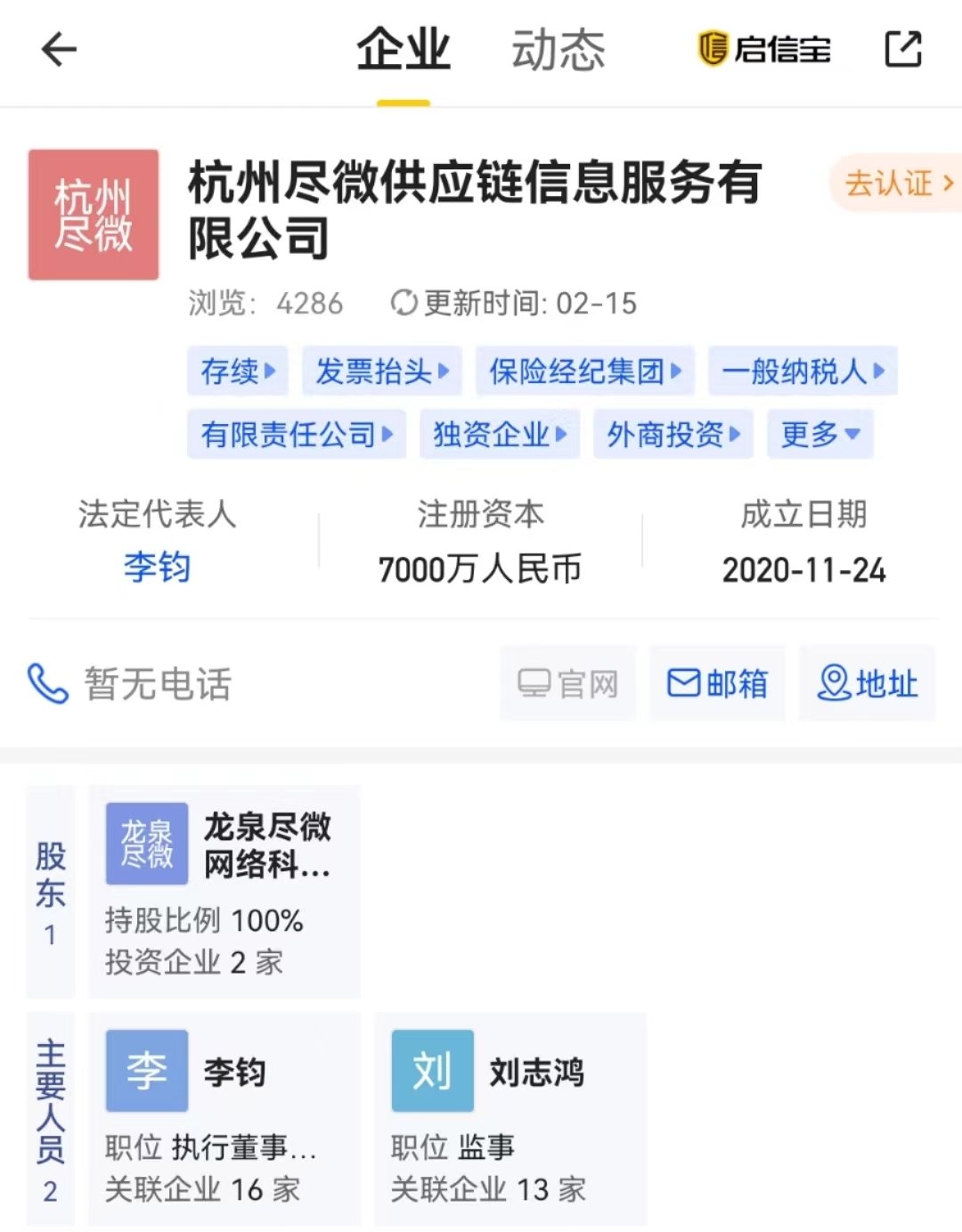Open shareholder 龙泉尽微网络科 card
Screen dimensions: 962x1232
pos(224,891)
